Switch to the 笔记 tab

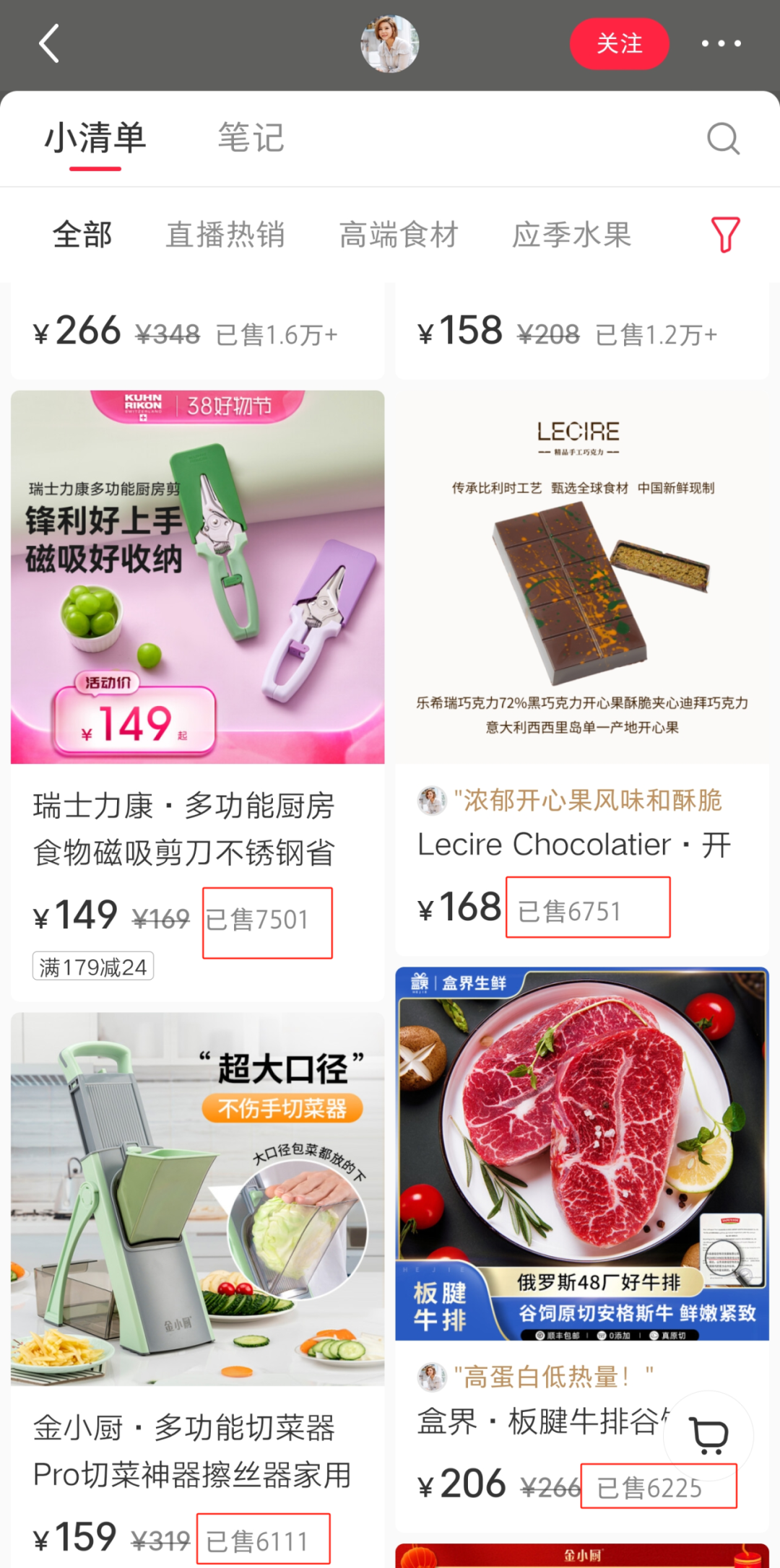pos(251,138)
